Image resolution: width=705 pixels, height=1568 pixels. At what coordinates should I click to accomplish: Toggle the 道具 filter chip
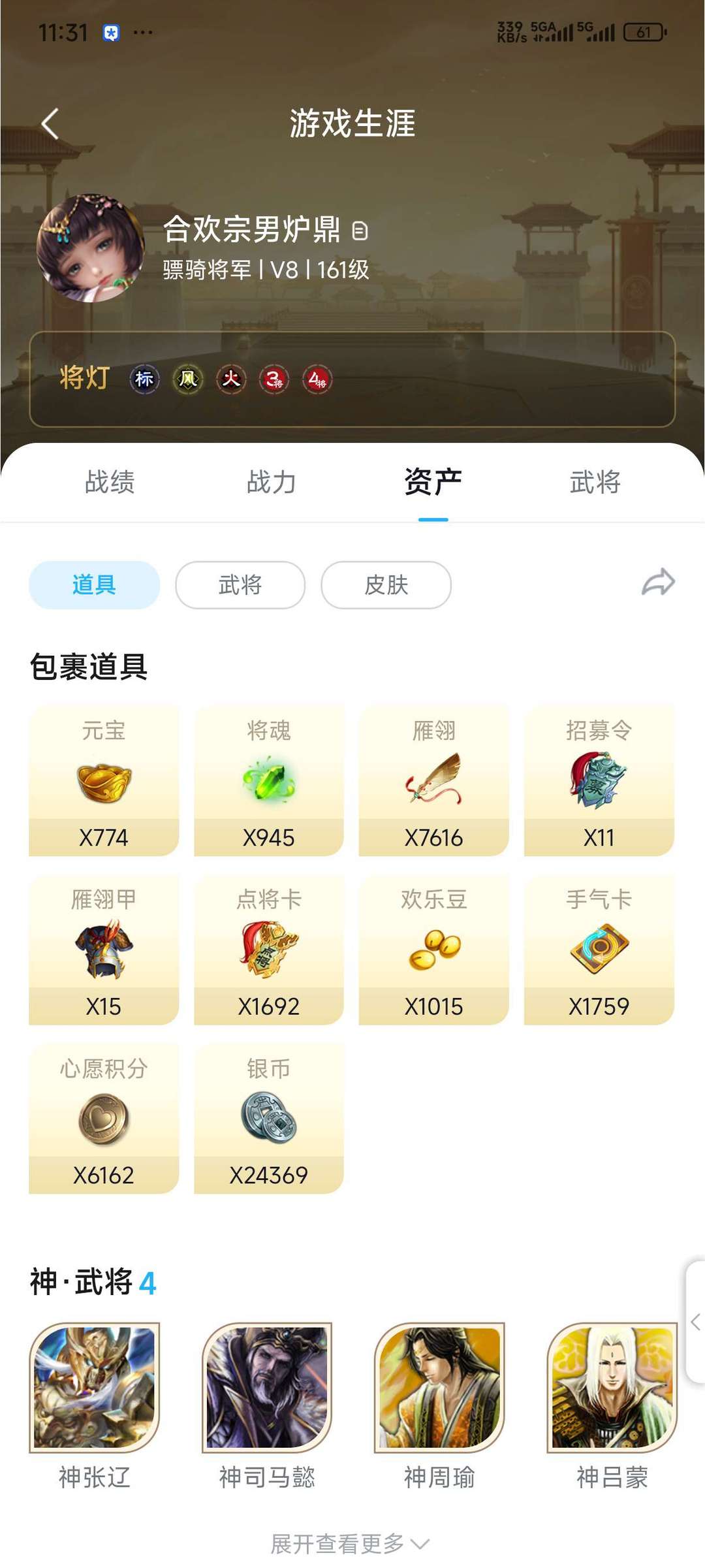93,585
